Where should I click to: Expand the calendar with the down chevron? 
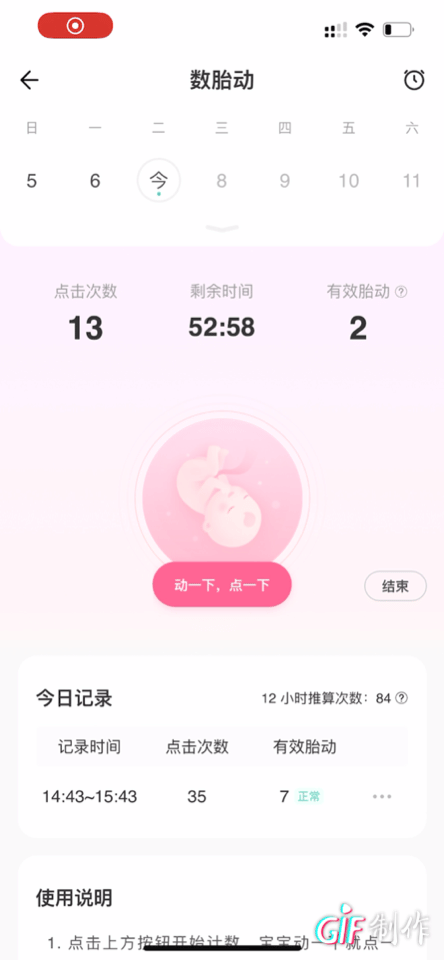pos(222,228)
